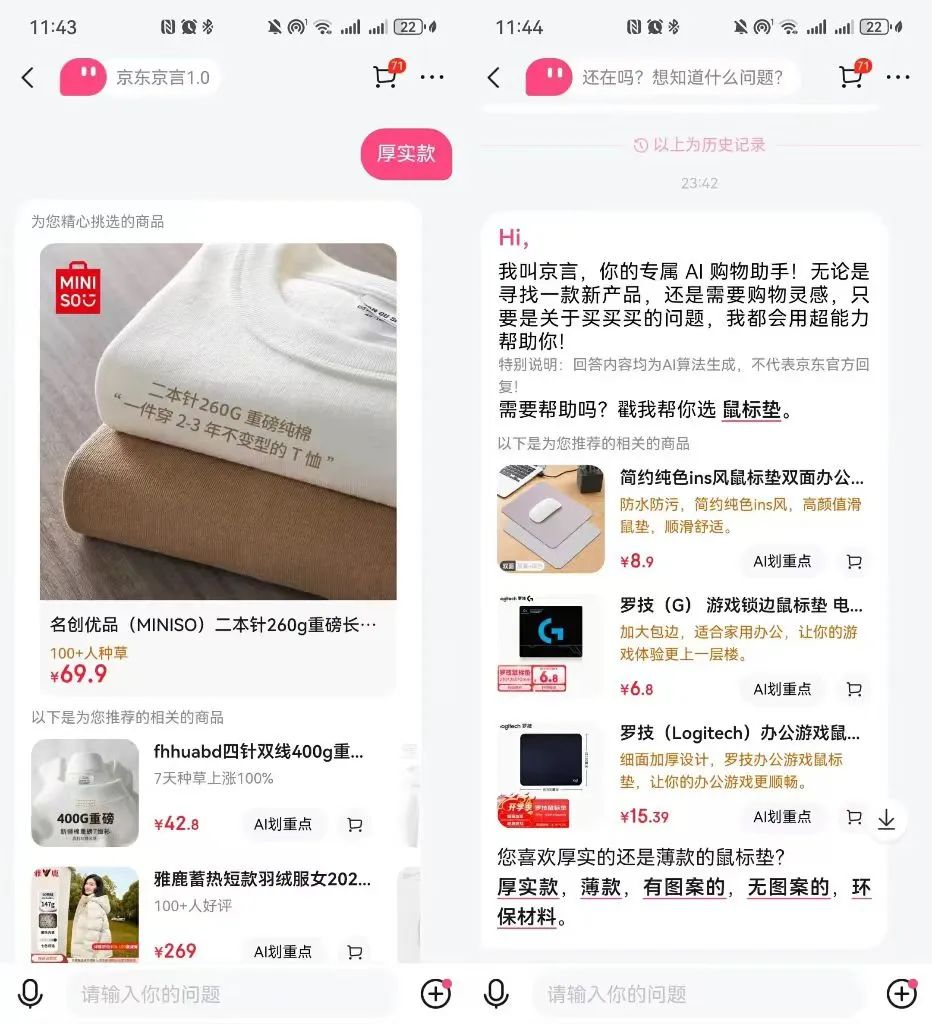Tap the underlined 鼠标垫 link
Screen dimensions: 932x1024
[x=751, y=409]
